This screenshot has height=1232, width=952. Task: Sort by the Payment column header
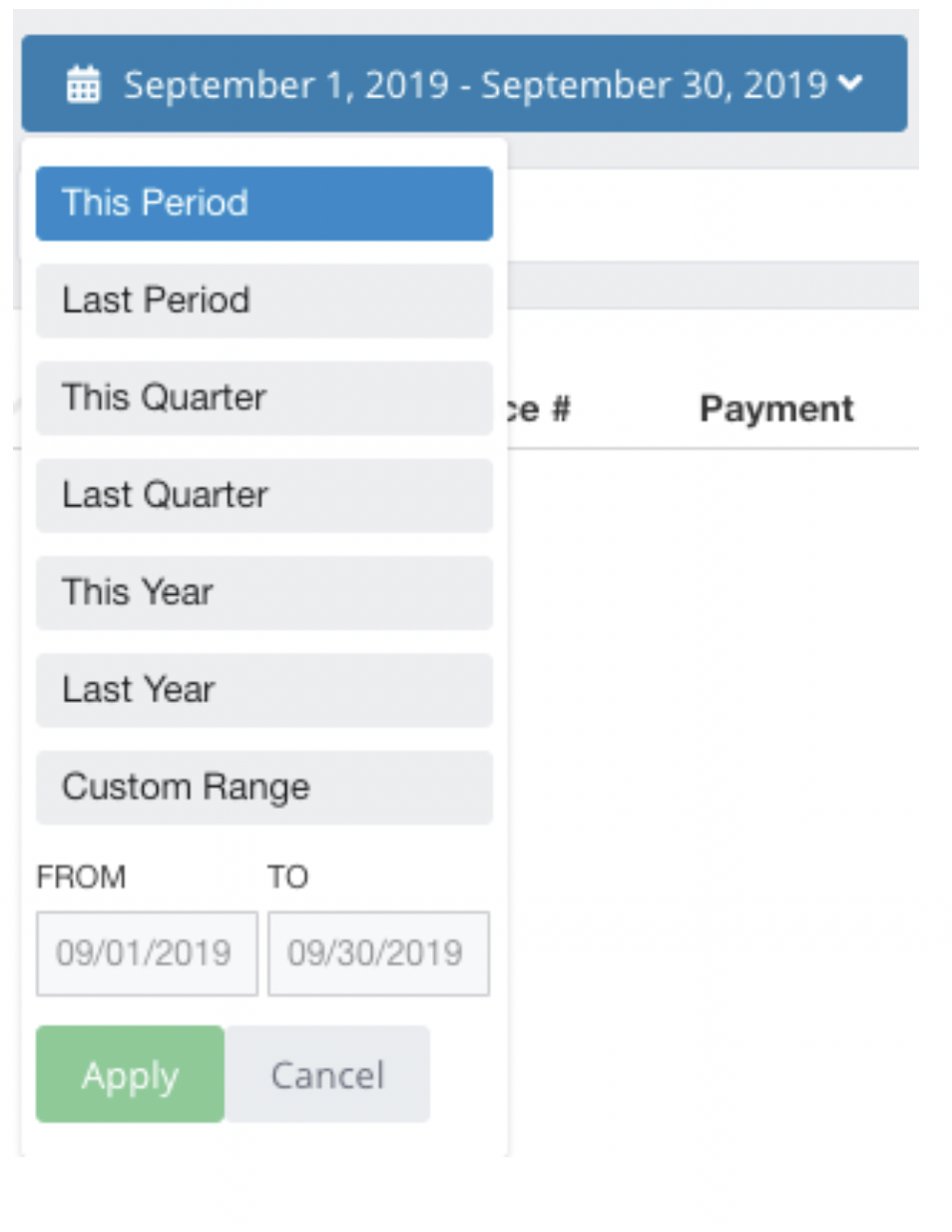tap(776, 408)
